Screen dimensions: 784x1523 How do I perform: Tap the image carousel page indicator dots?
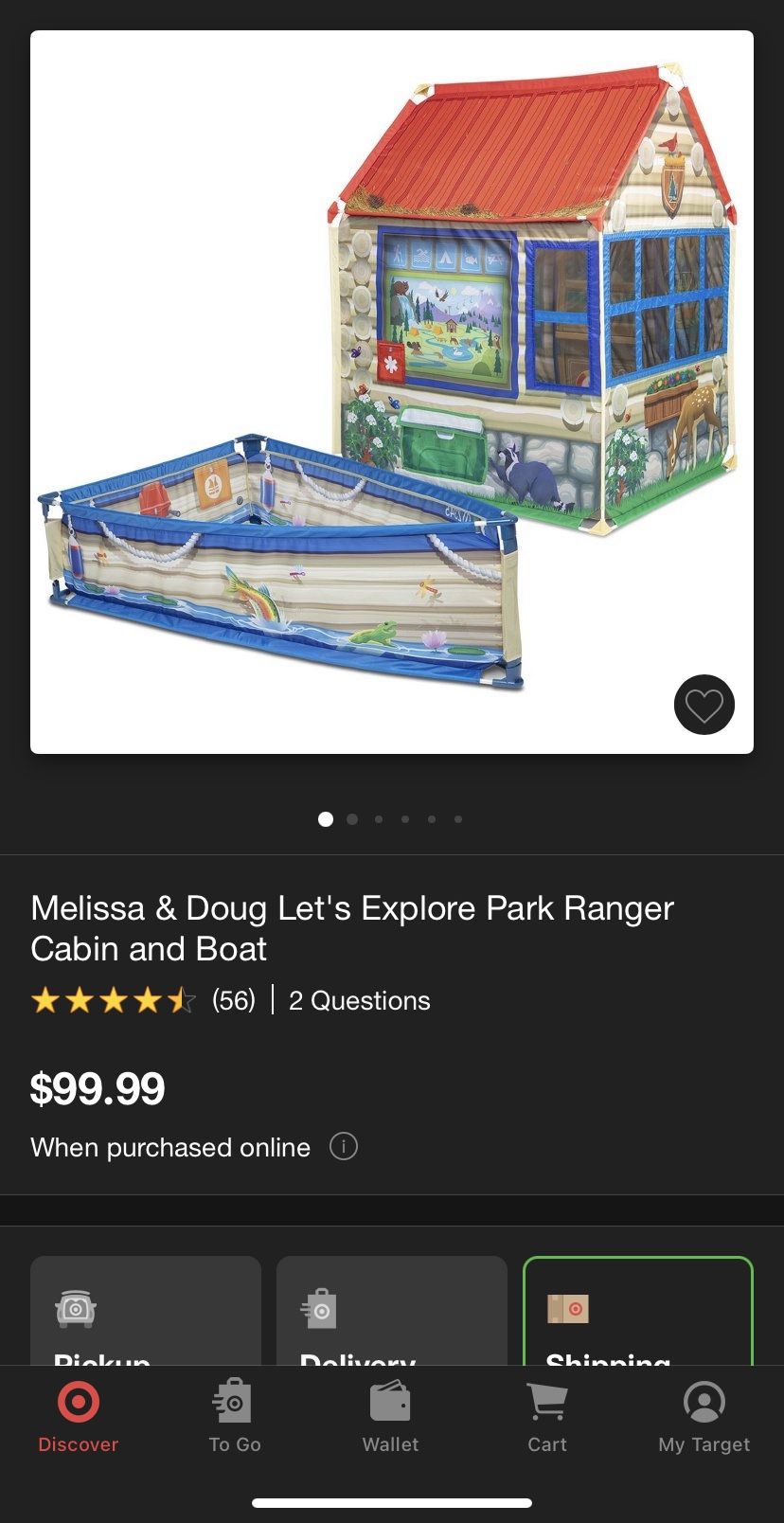tap(391, 819)
